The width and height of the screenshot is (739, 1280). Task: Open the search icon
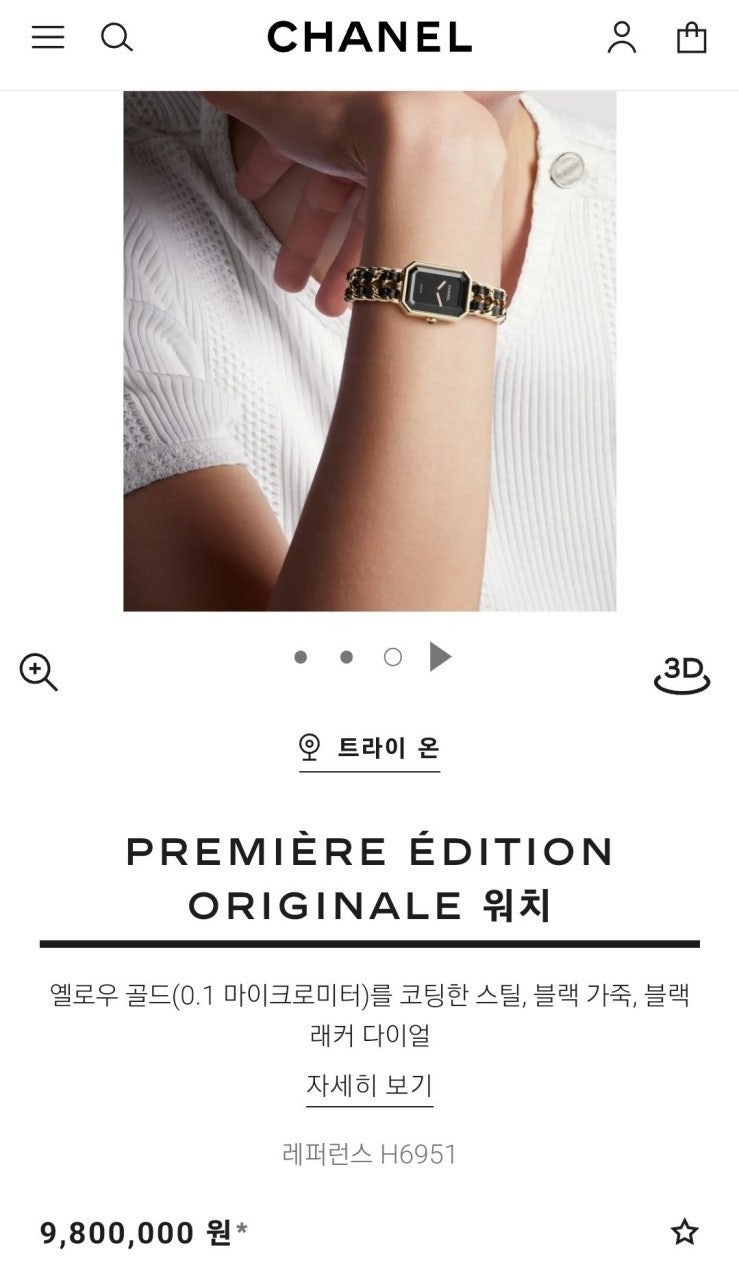pos(116,38)
